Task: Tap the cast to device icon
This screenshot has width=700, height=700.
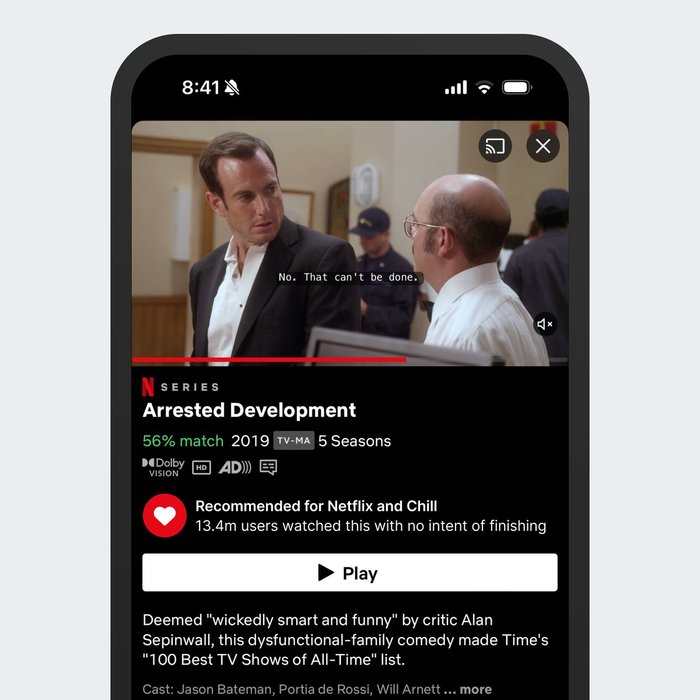Action: pyautogui.click(x=495, y=146)
